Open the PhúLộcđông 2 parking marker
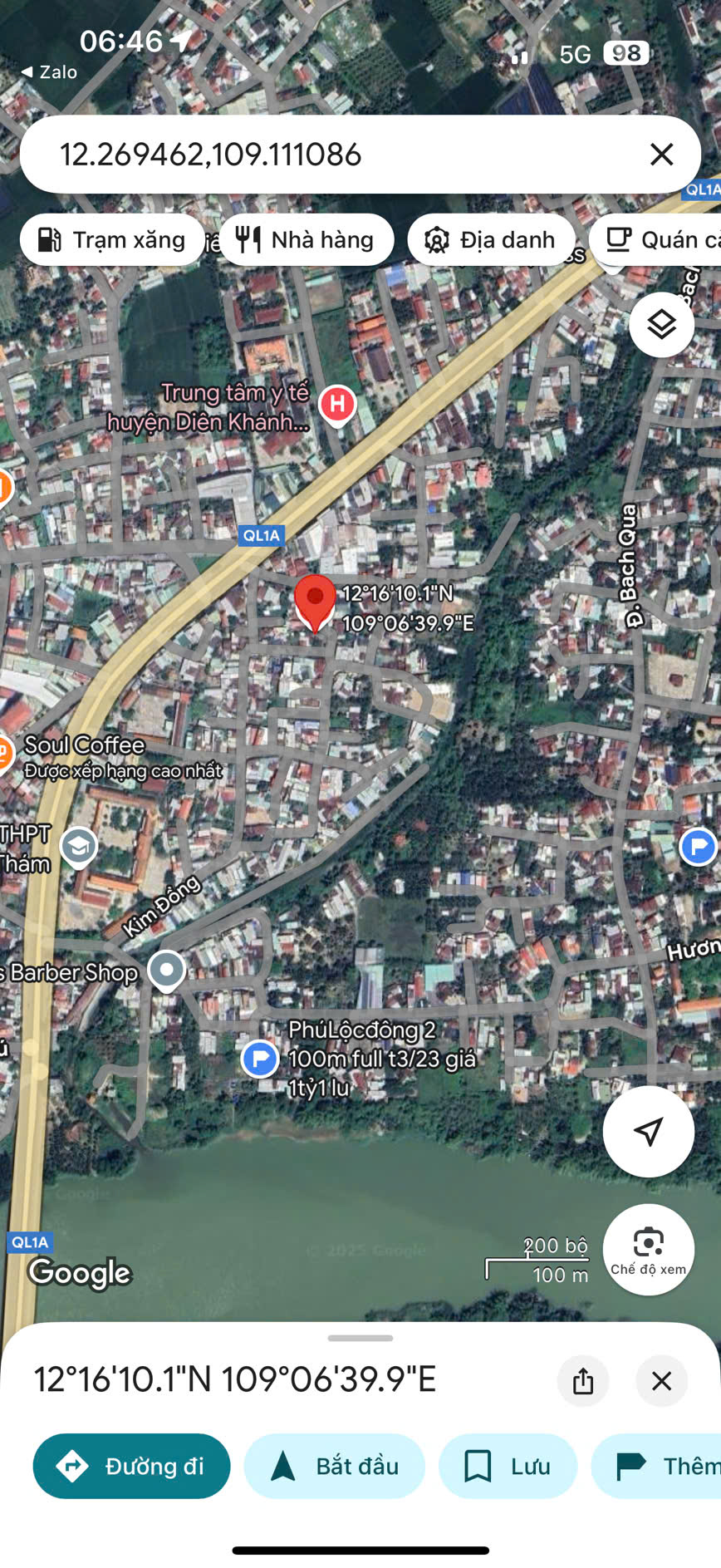Screen dimensions: 721x1568 click(x=260, y=1059)
